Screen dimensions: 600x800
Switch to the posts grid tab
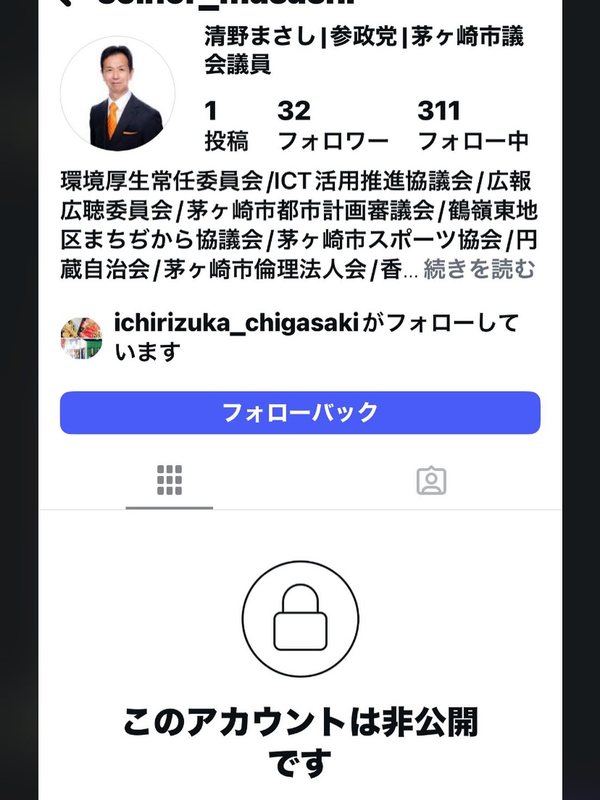point(169,481)
